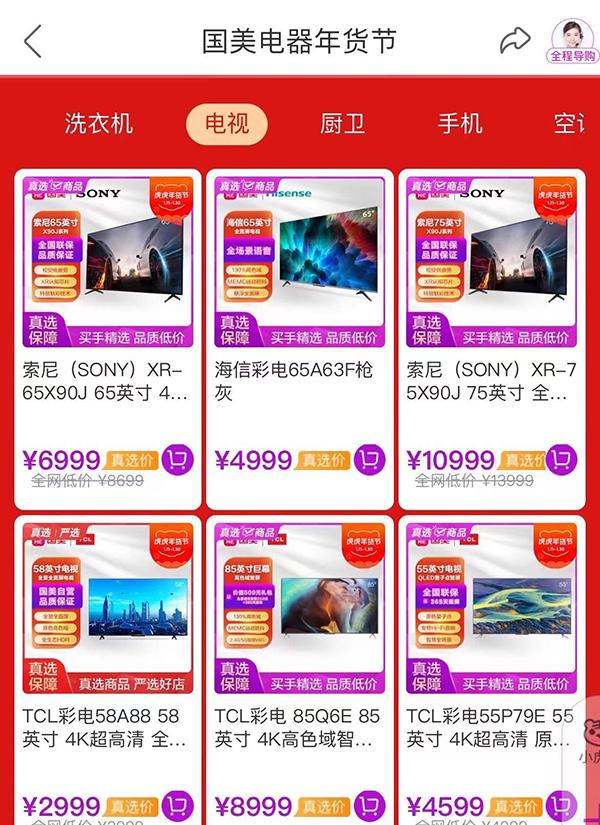Add the ¥4999 Hisense TV to cart
The width and height of the screenshot is (600, 825).
[x=370, y=460]
